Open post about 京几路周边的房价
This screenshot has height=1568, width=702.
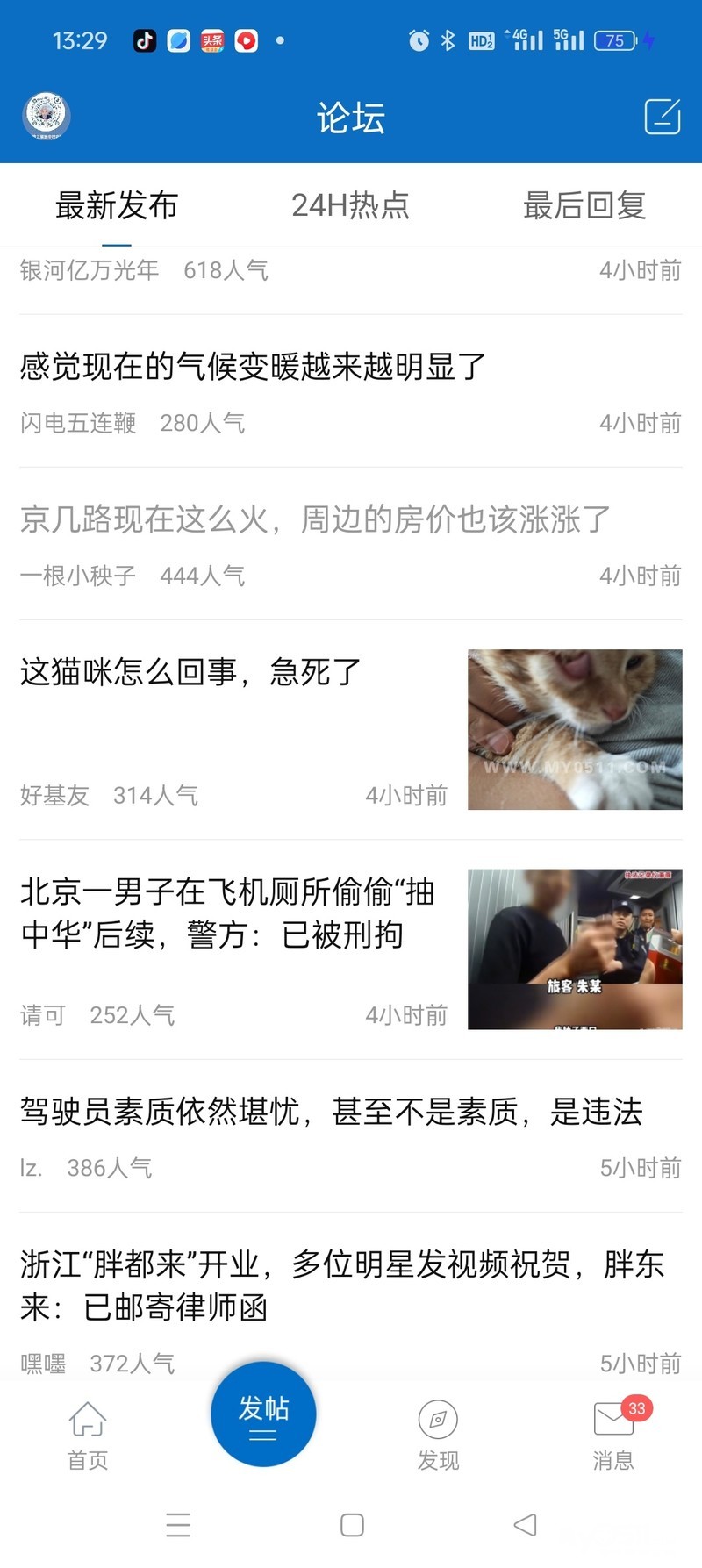point(314,519)
